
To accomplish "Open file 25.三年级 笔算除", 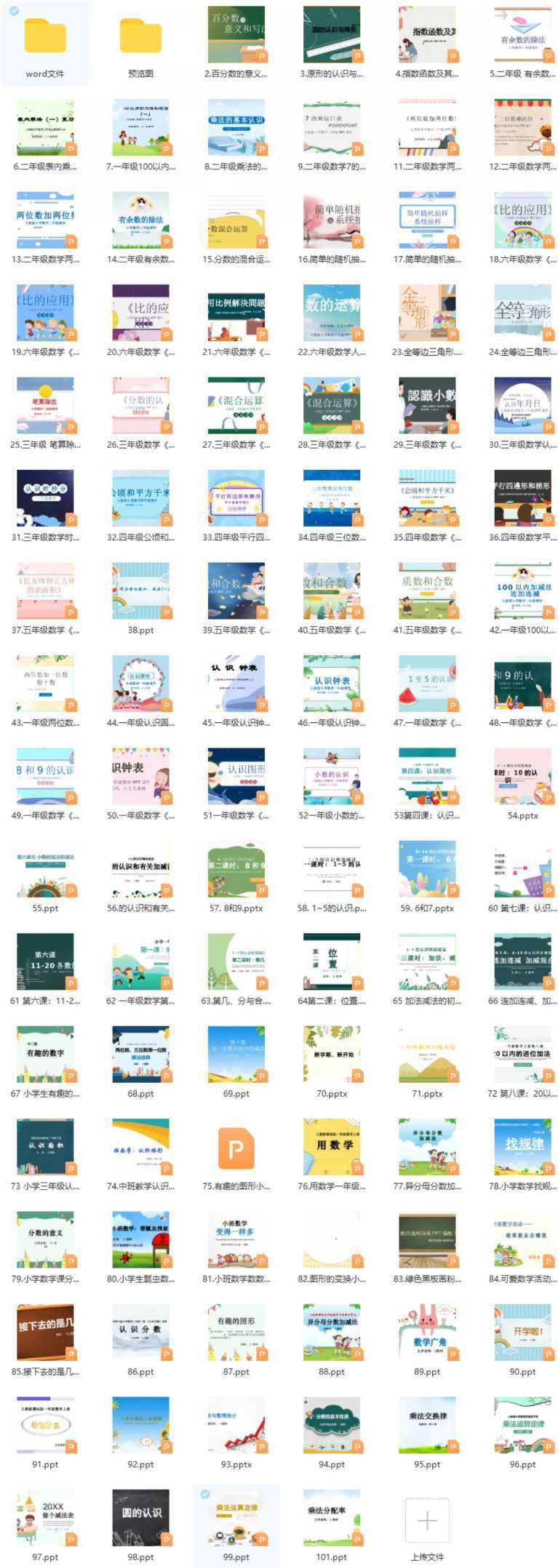I will [x=45, y=406].
